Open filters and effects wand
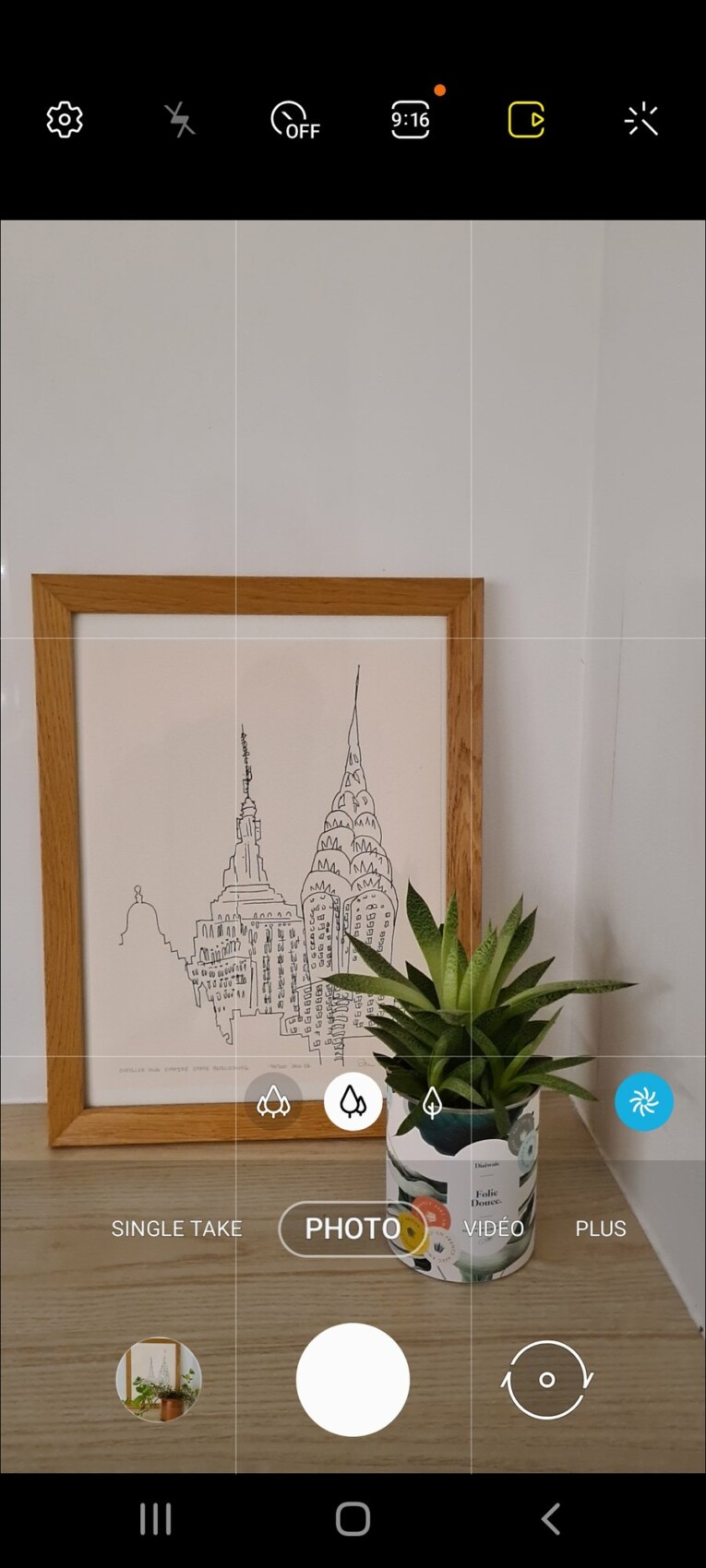The image size is (706, 1568). (641, 120)
